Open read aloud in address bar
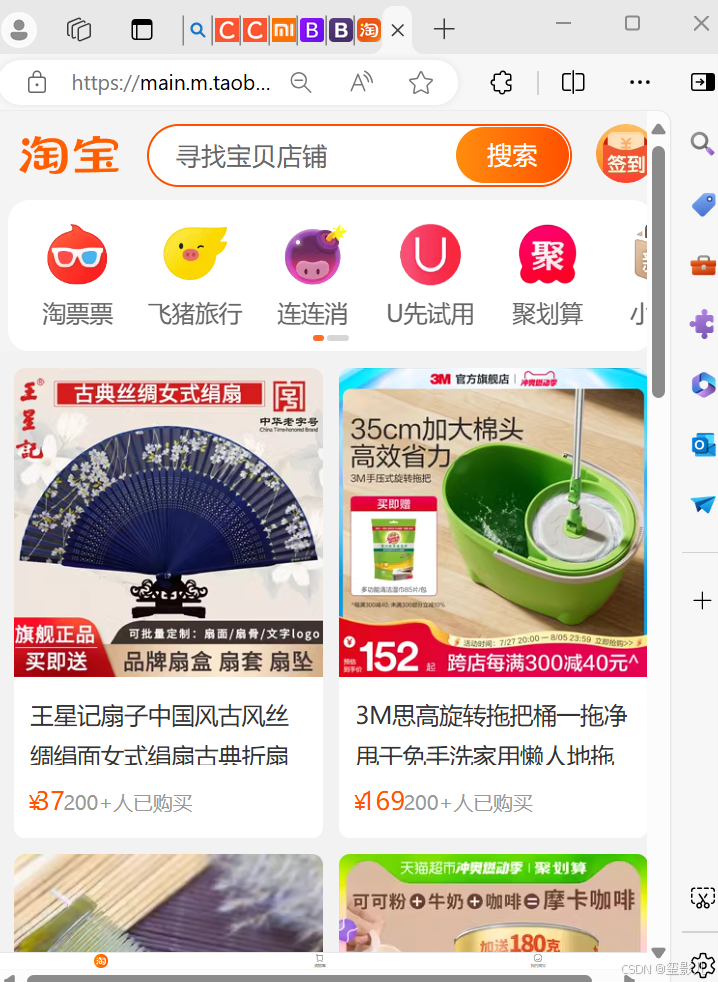 click(x=361, y=82)
